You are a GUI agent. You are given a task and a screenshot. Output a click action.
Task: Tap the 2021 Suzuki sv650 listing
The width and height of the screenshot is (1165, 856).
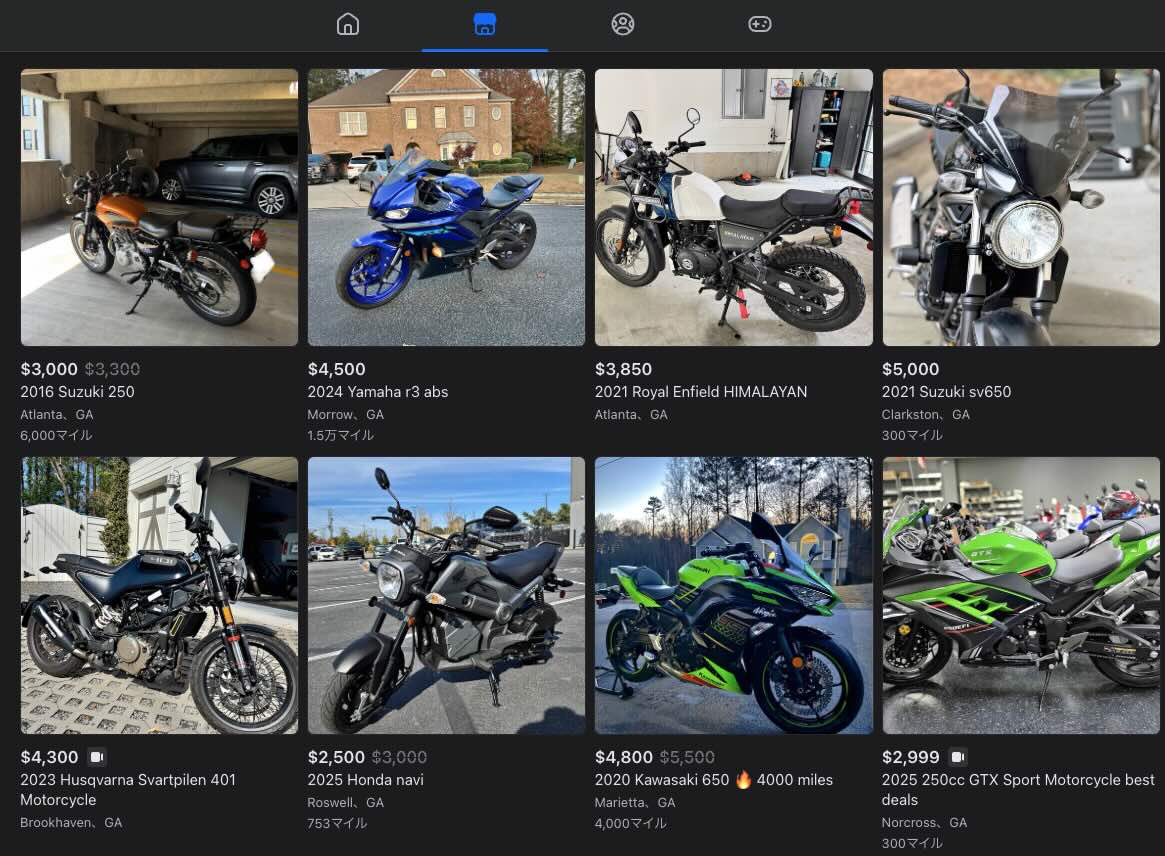pyautogui.click(x=1021, y=208)
